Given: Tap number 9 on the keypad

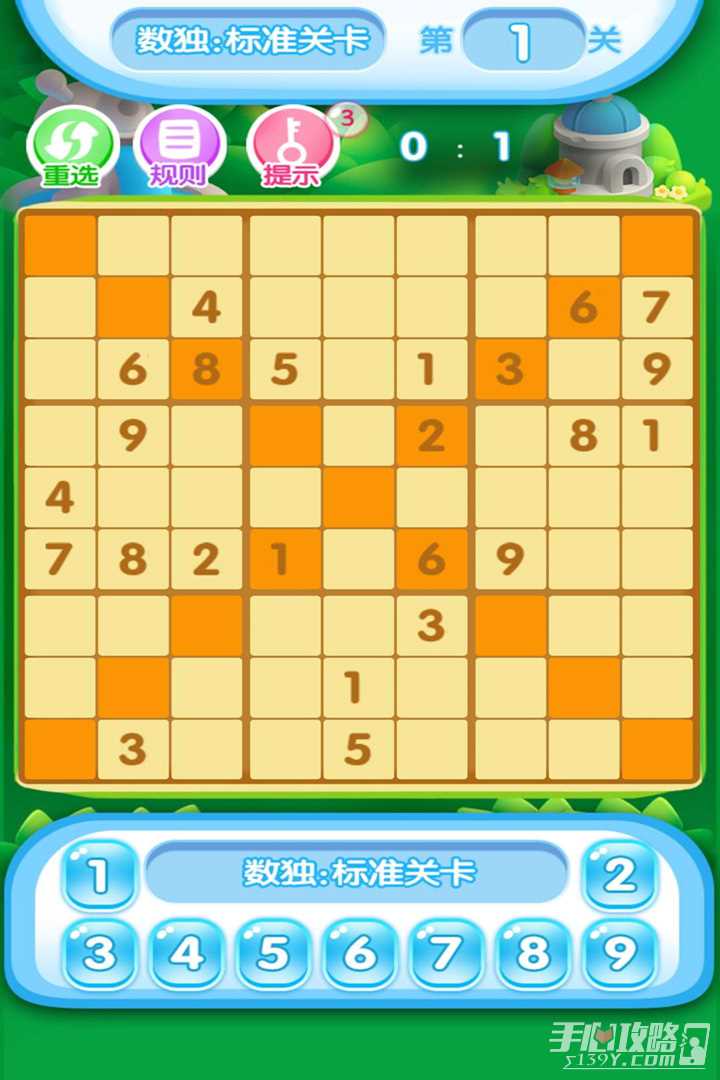Looking at the screenshot, I should (621, 954).
